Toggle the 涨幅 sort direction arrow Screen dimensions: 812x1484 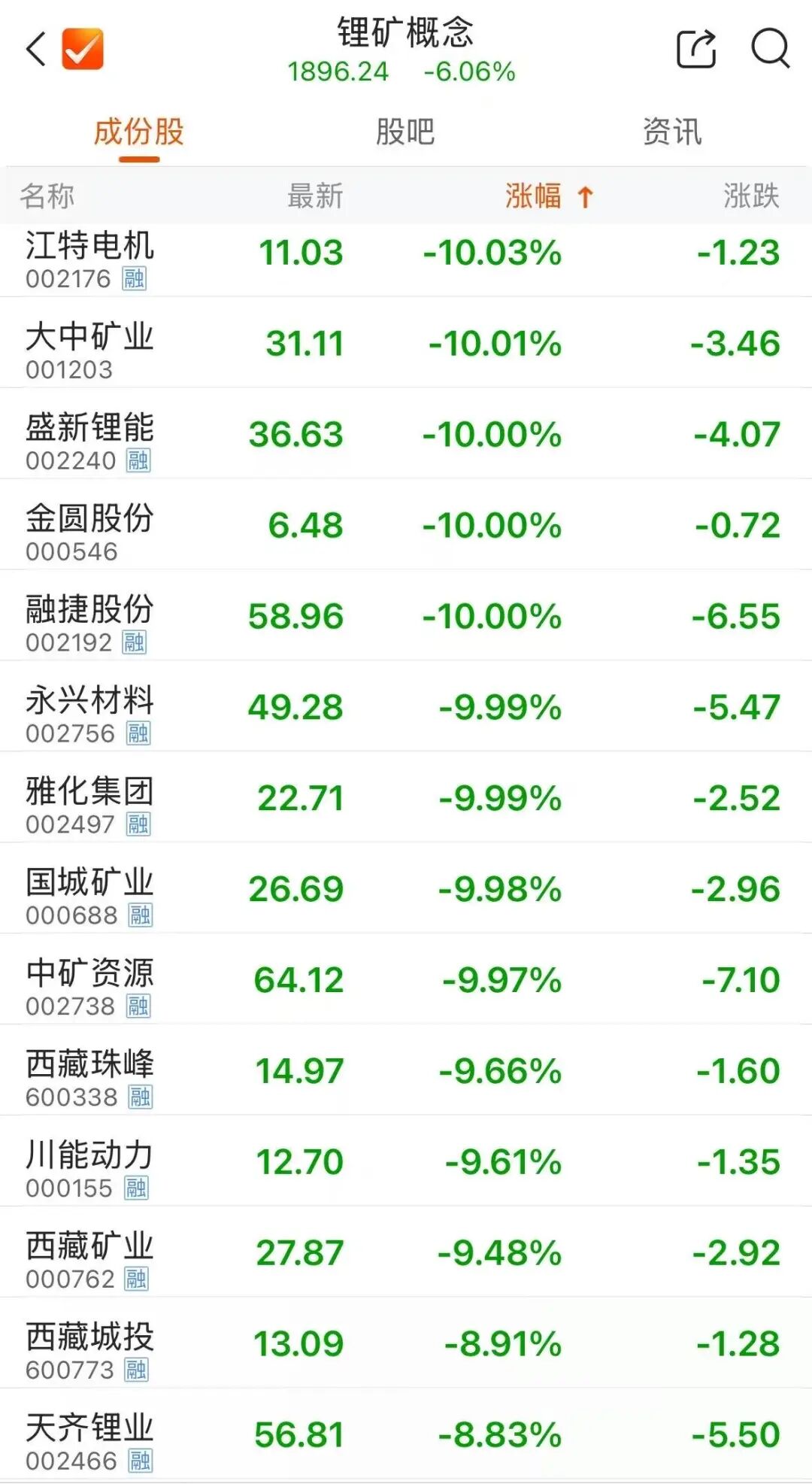tap(586, 195)
